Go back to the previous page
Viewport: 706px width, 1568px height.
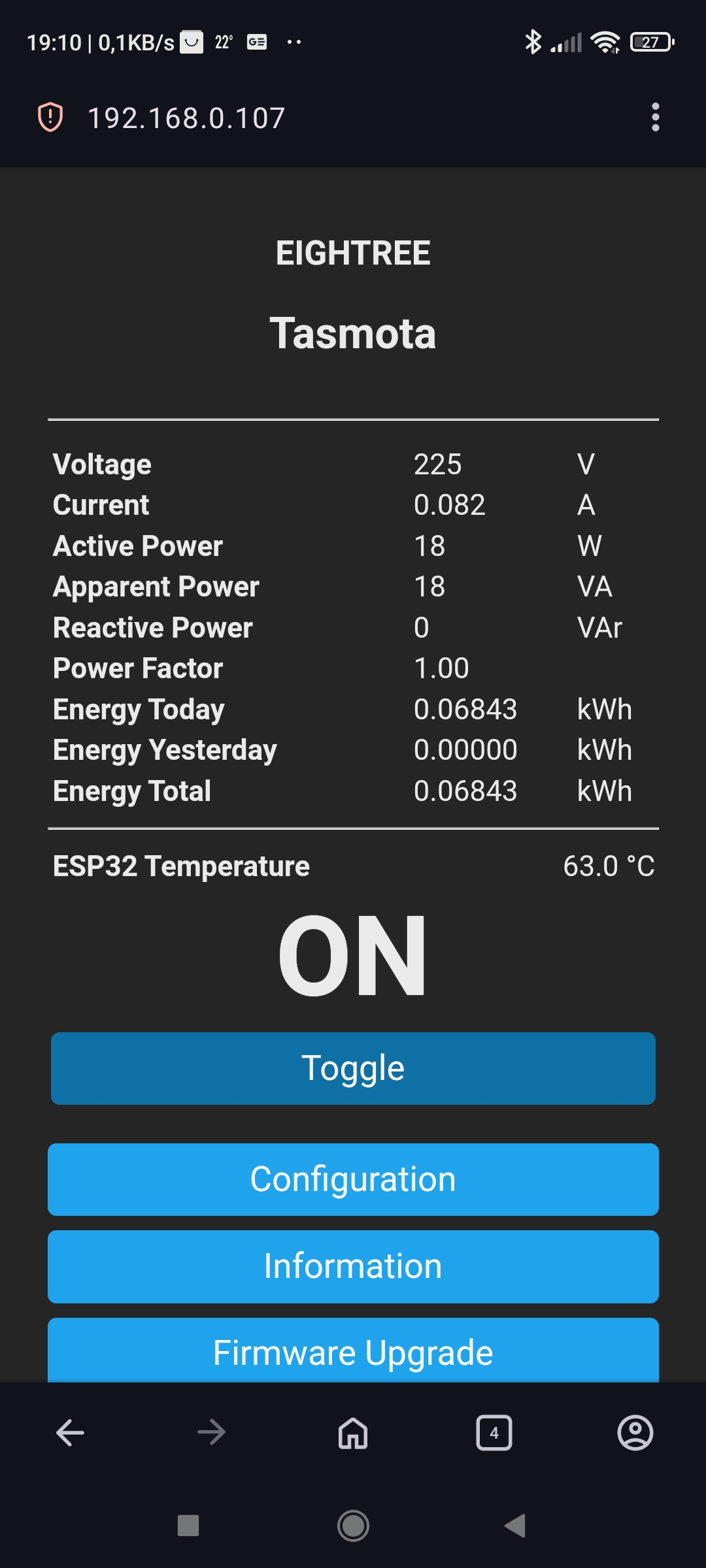tap(70, 1433)
